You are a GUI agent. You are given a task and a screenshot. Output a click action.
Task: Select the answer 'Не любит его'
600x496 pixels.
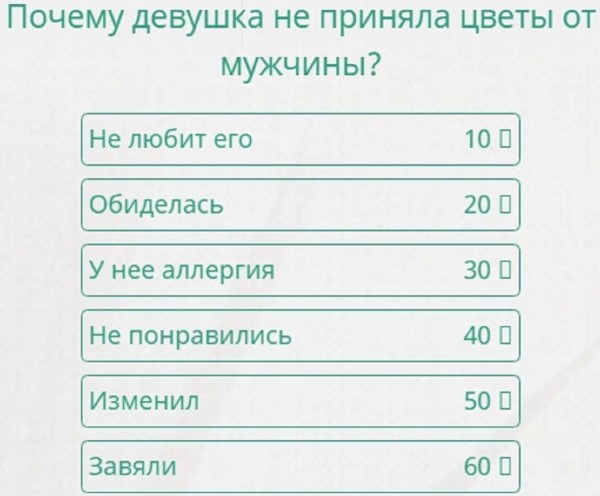click(x=300, y=139)
